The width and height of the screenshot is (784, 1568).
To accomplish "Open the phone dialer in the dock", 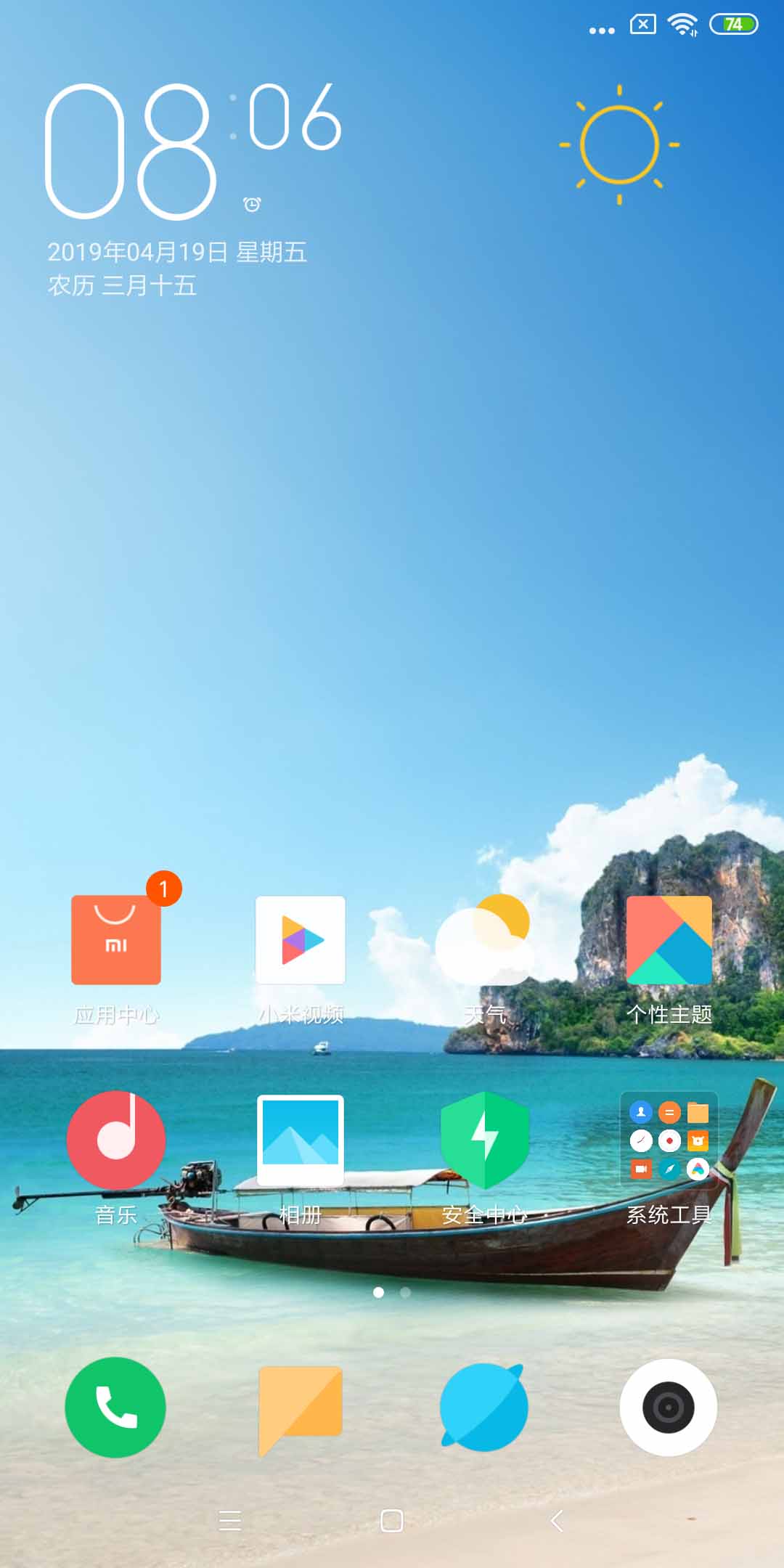I will [x=115, y=1407].
